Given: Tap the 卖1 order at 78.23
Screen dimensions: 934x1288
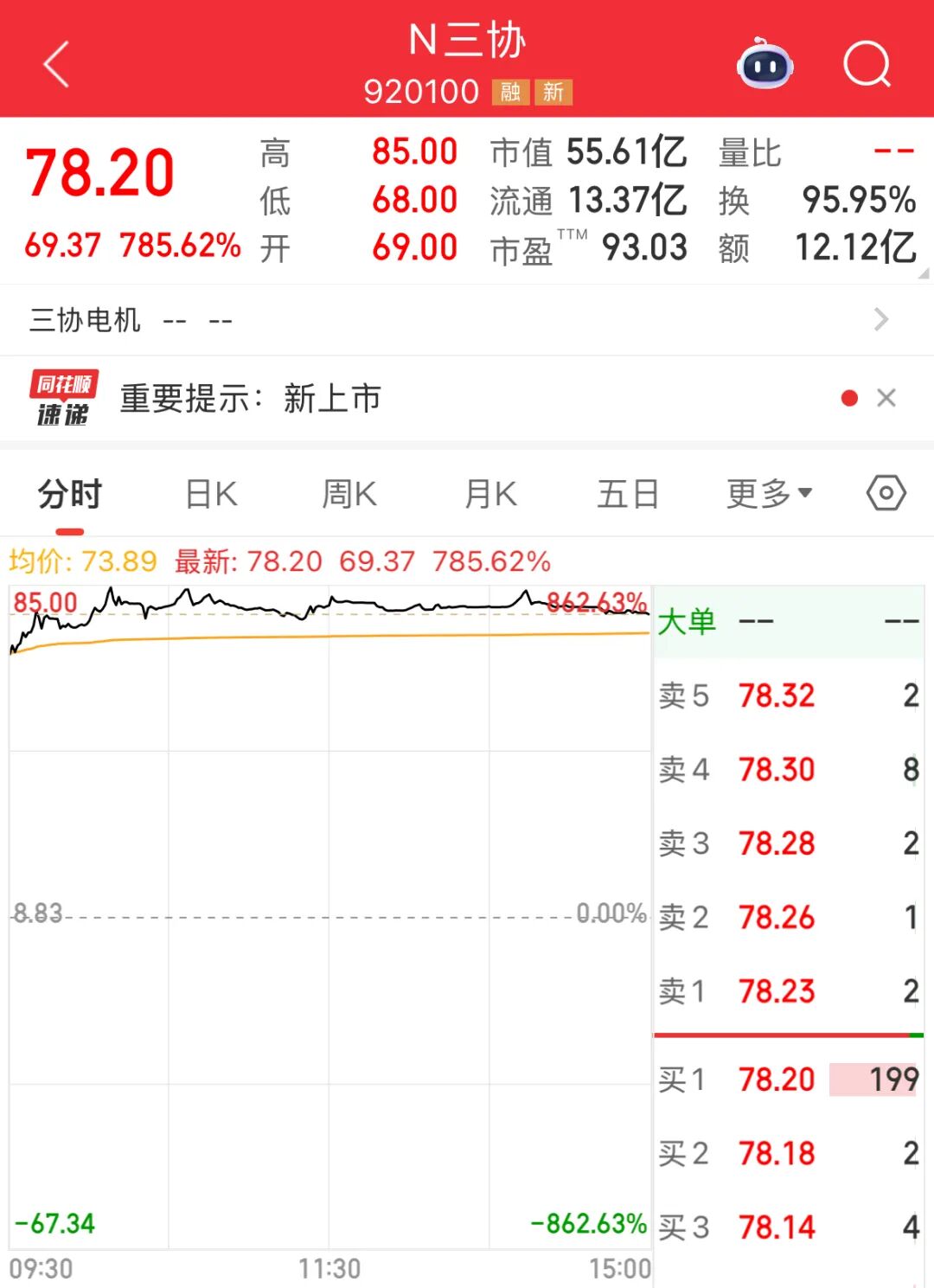Looking at the screenshot, I should [787, 991].
